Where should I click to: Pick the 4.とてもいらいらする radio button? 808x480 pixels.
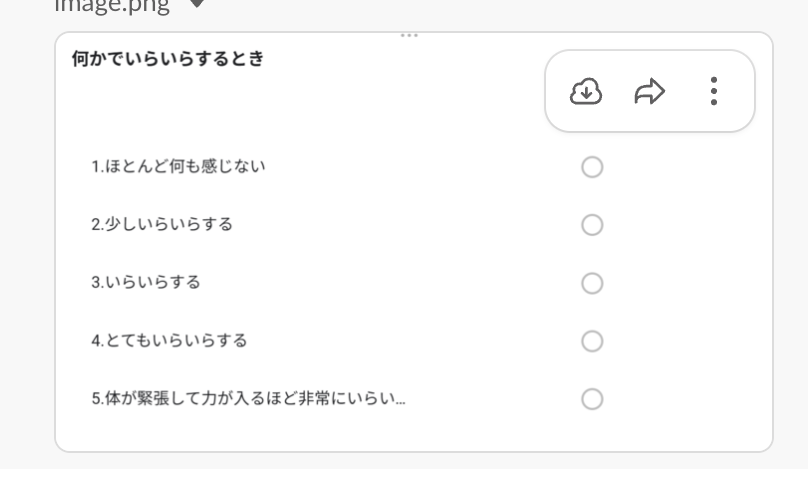point(592,341)
